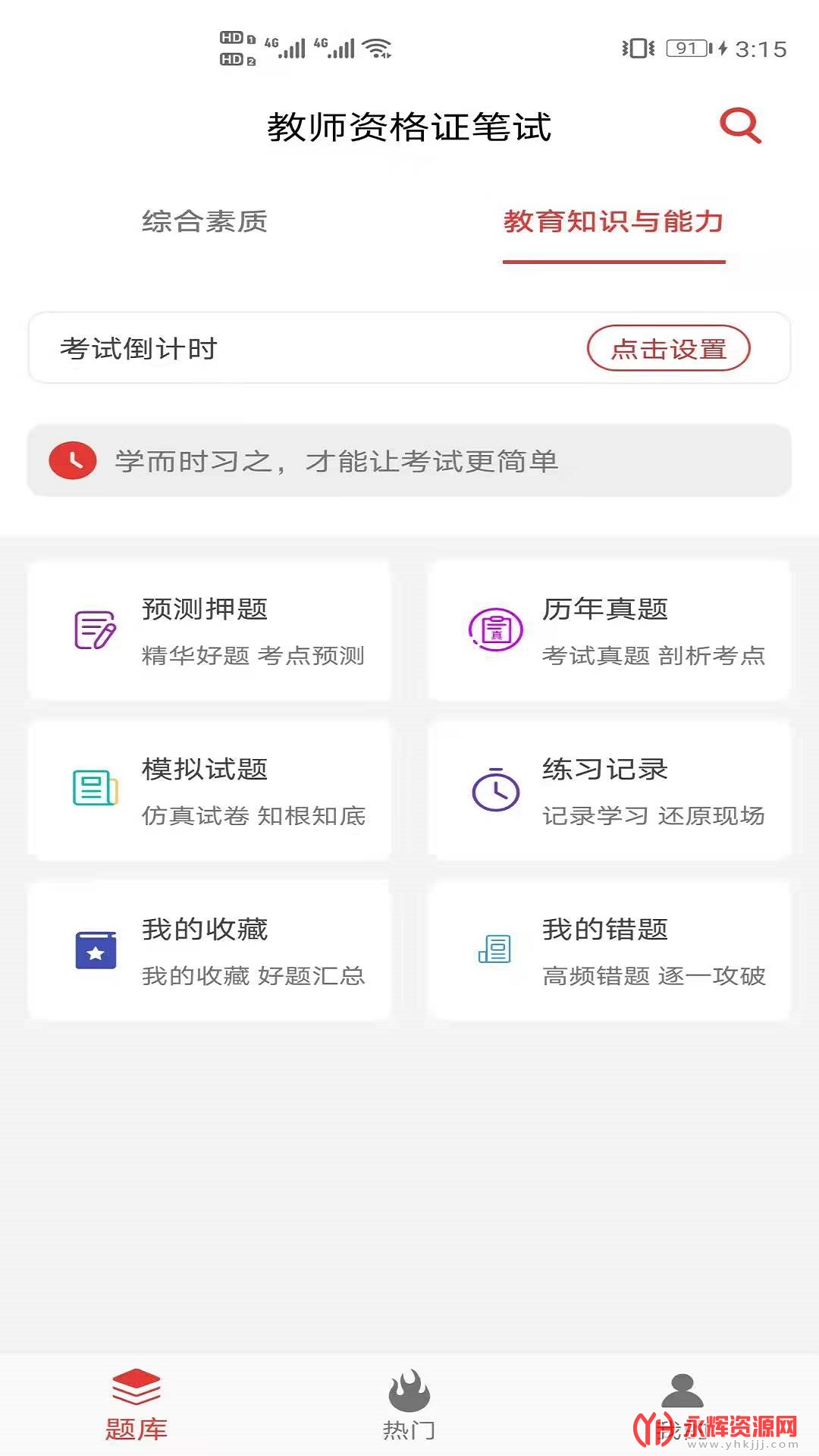This screenshot has width=819, height=1456.
Task: Open the 模拟试题 card
Action: click(x=209, y=791)
